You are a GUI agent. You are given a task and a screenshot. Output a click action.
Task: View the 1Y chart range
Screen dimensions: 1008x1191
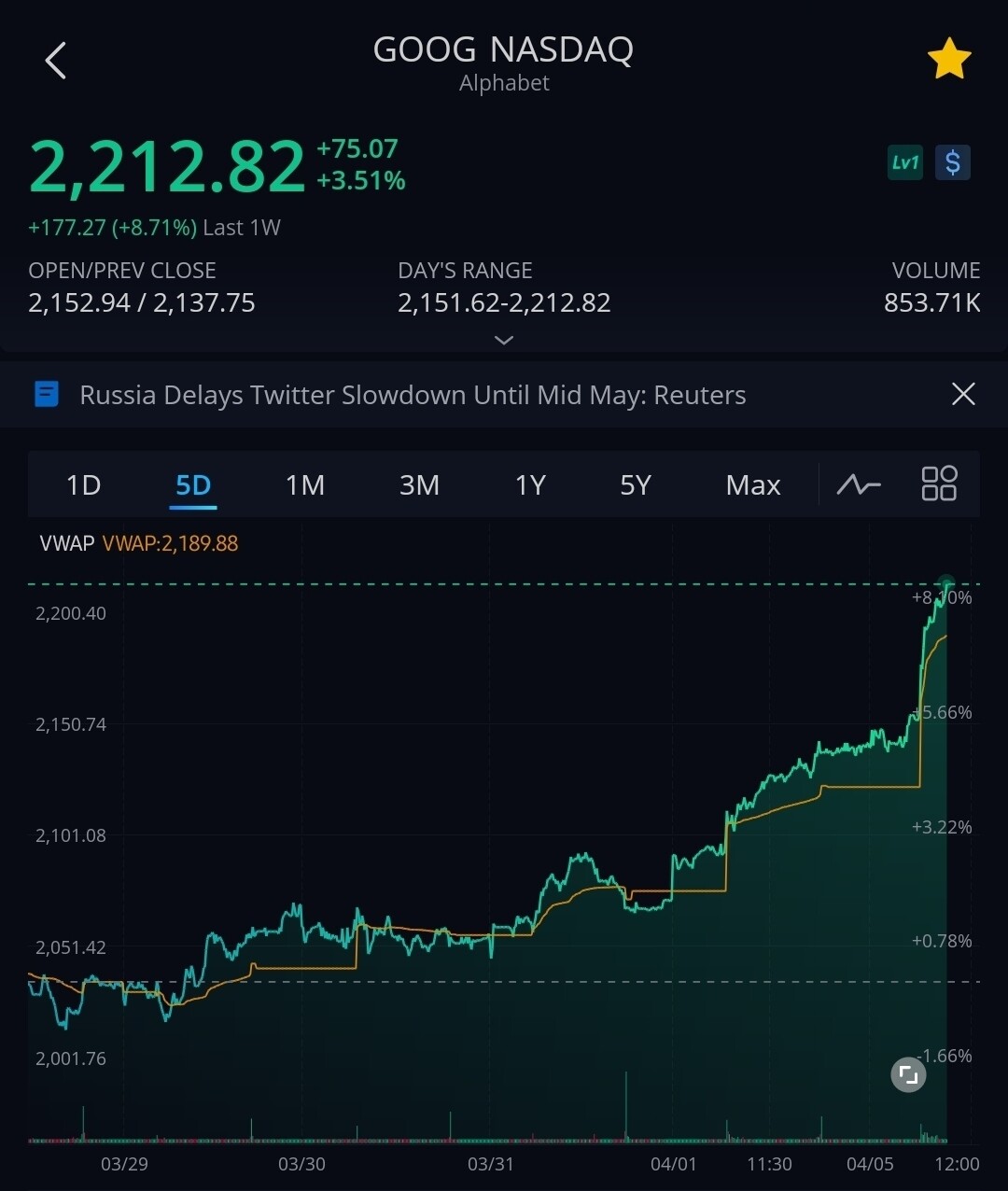[530, 485]
